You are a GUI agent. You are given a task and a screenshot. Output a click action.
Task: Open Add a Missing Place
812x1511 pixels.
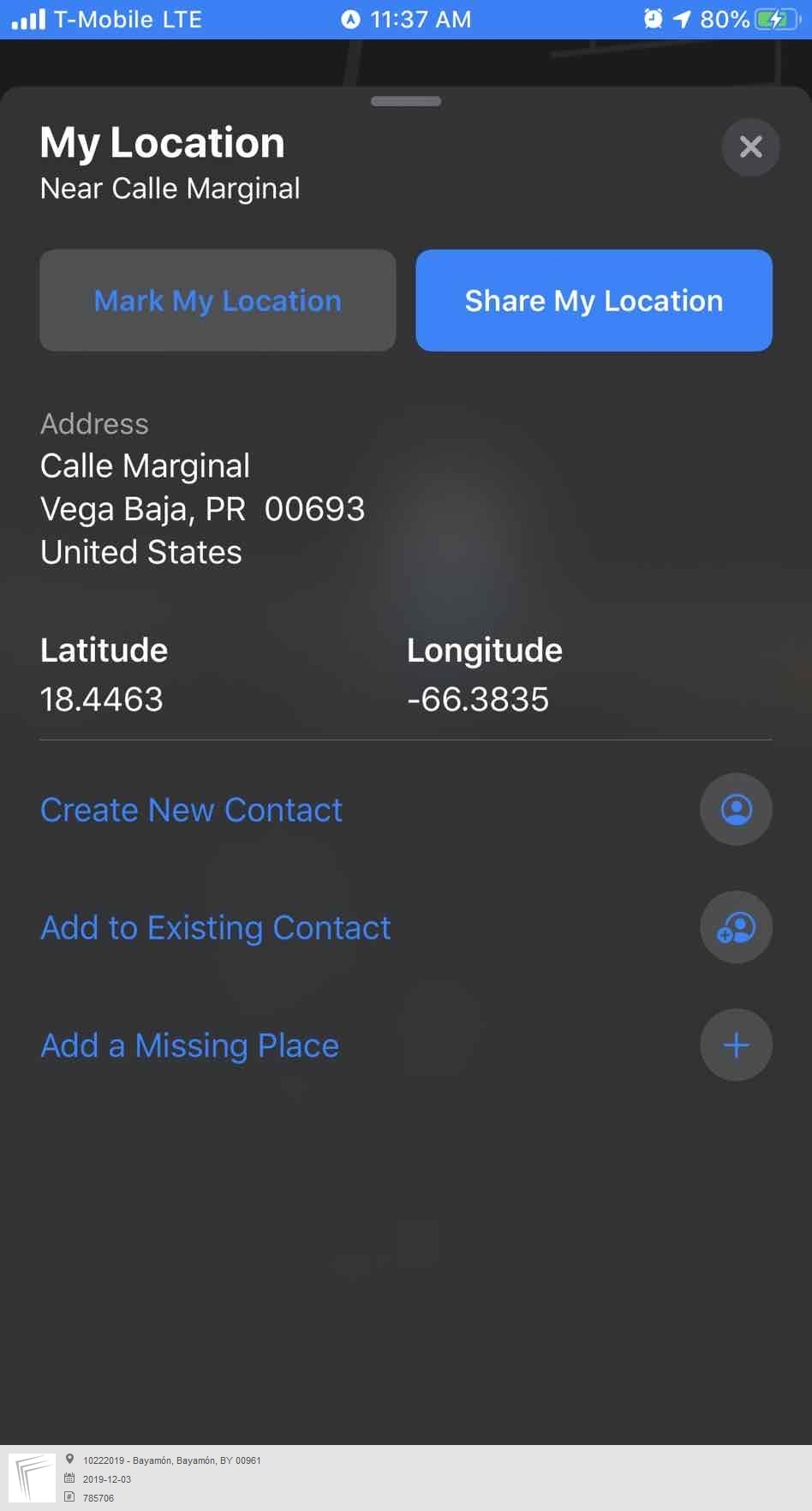[406, 1045]
